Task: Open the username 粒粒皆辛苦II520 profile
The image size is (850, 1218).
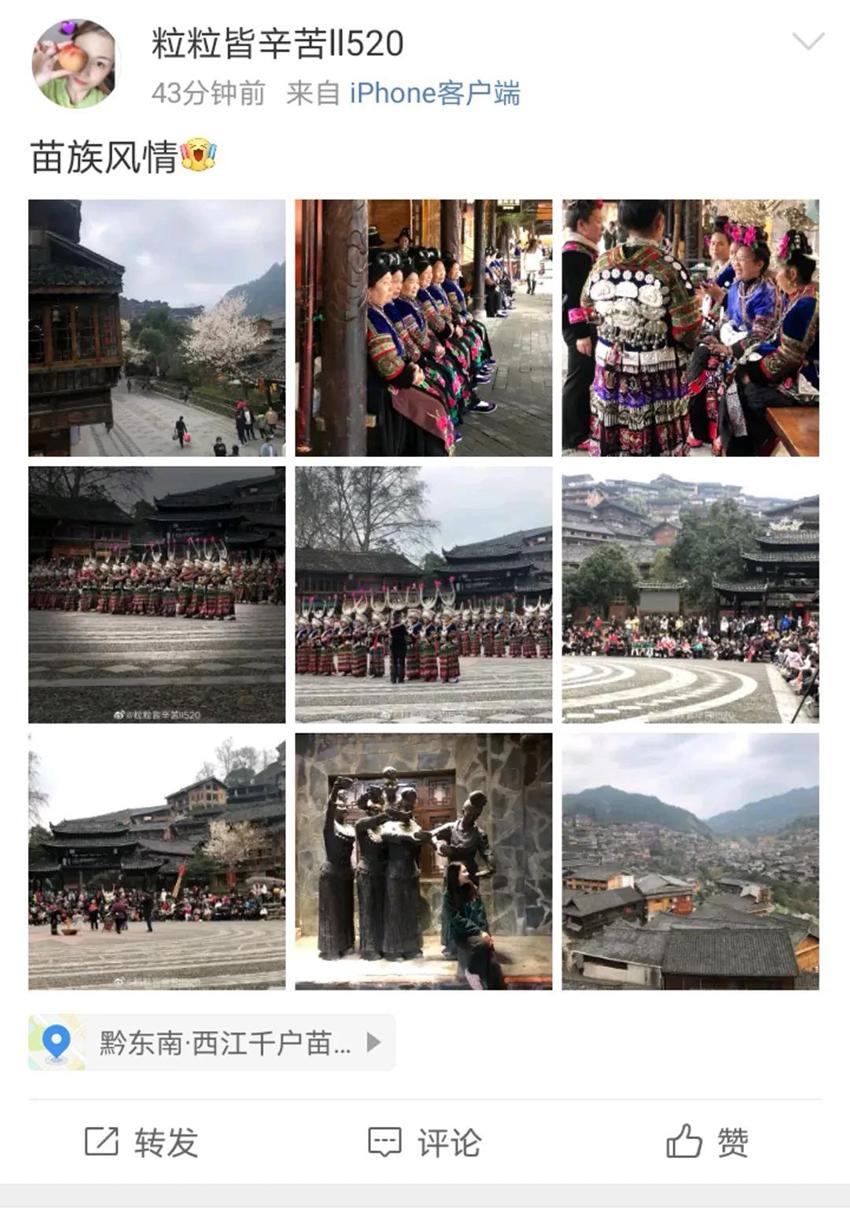Action: [x=278, y=44]
